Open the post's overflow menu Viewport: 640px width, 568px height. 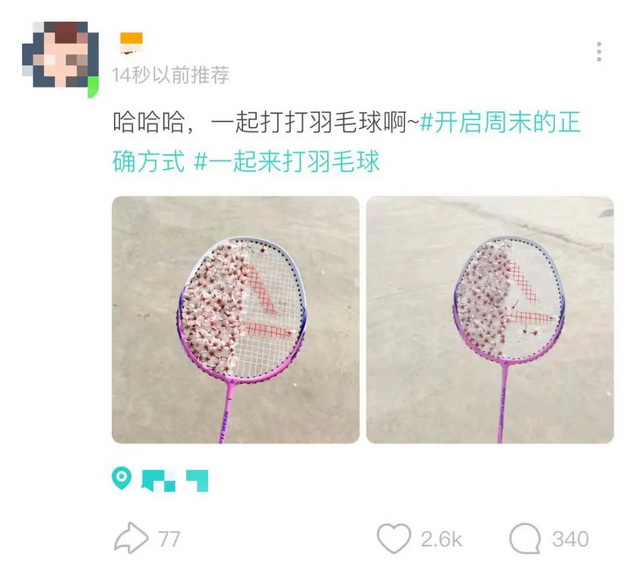[x=599, y=53]
